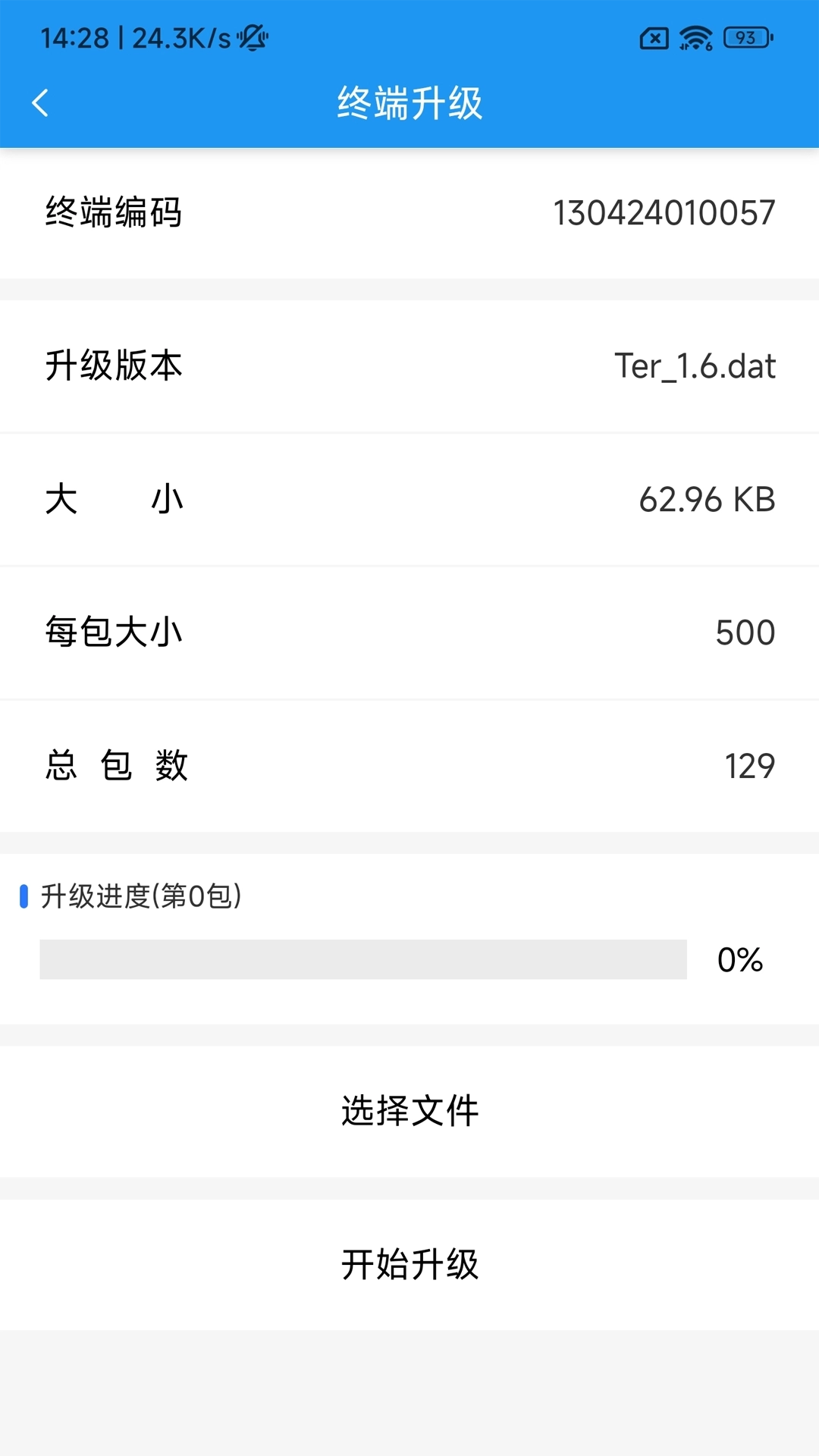Tap the 终端编码 row label

[x=114, y=213]
